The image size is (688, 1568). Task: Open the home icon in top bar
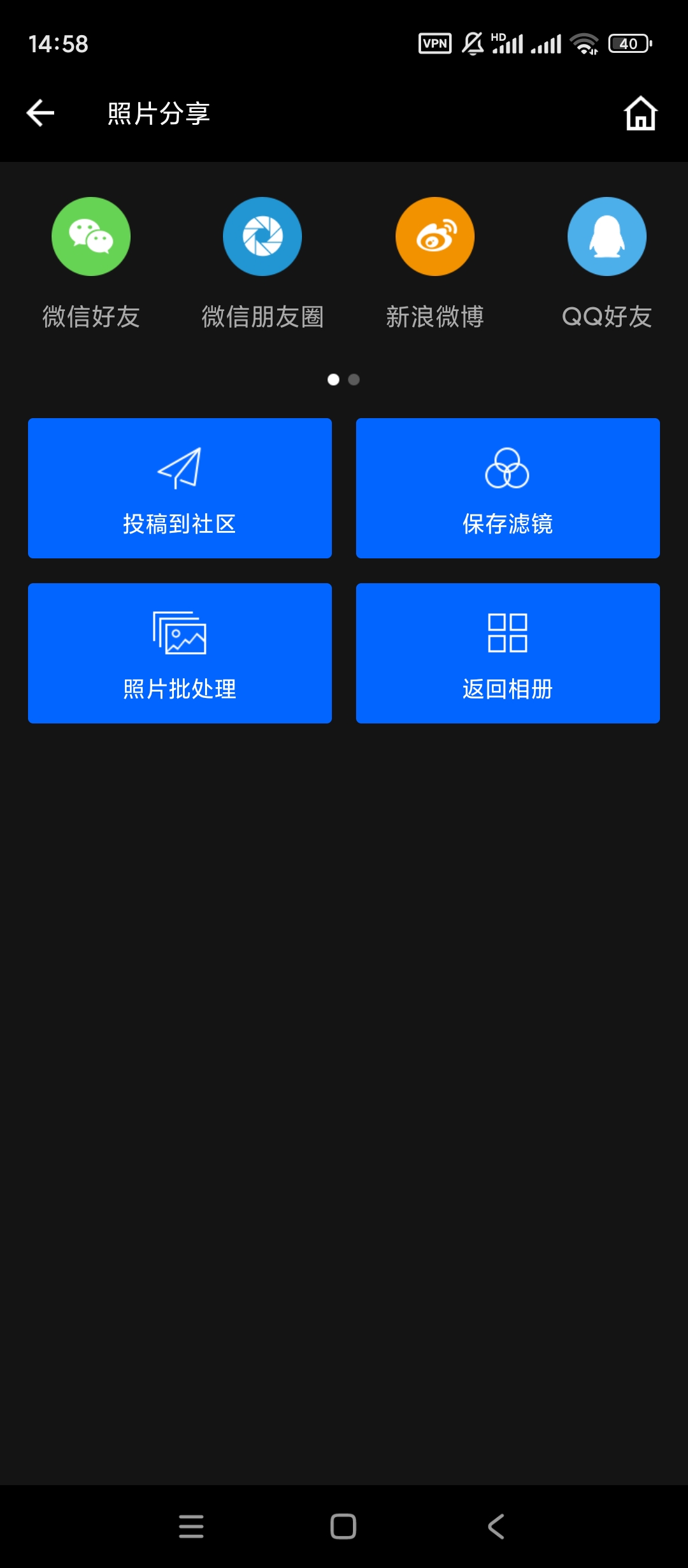point(640,113)
